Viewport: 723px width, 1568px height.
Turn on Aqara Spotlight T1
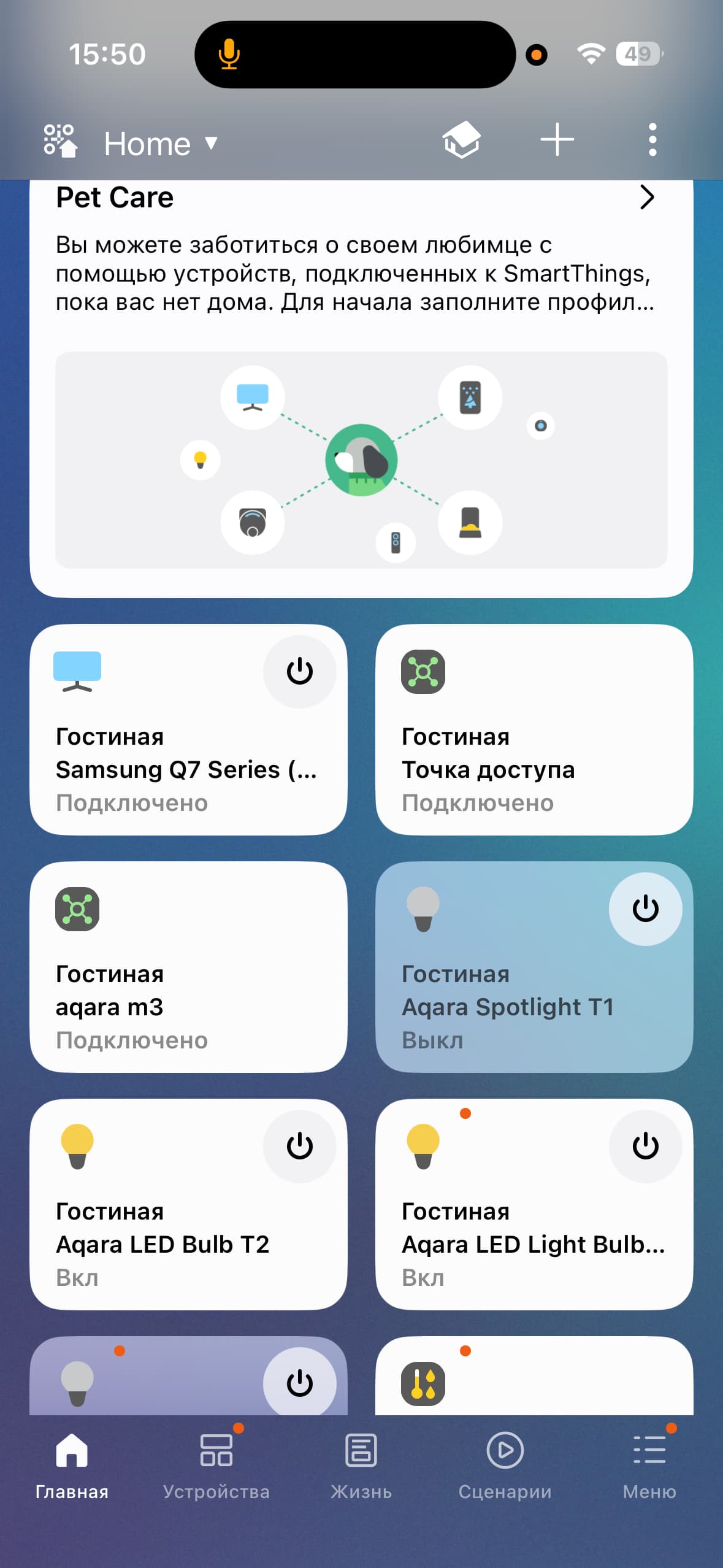[x=645, y=909]
